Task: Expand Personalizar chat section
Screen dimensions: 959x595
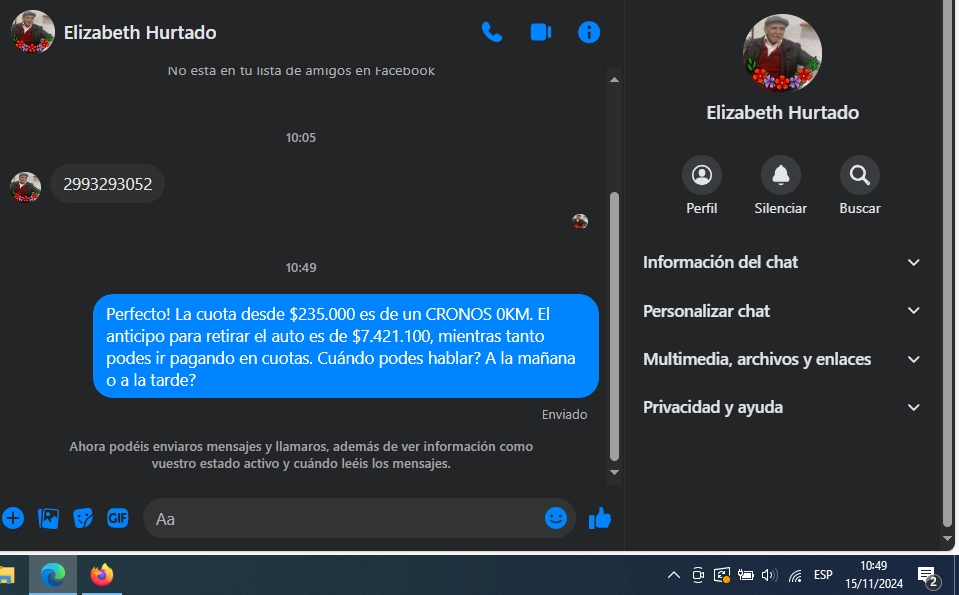Action: (x=781, y=311)
